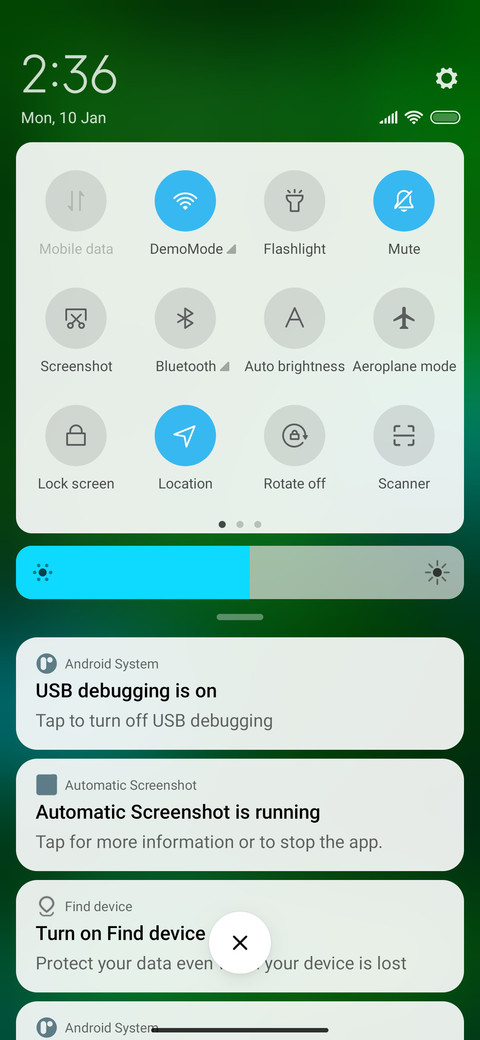Enable Bluetooth
The width and height of the screenshot is (480, 1040).
[185, 318]
